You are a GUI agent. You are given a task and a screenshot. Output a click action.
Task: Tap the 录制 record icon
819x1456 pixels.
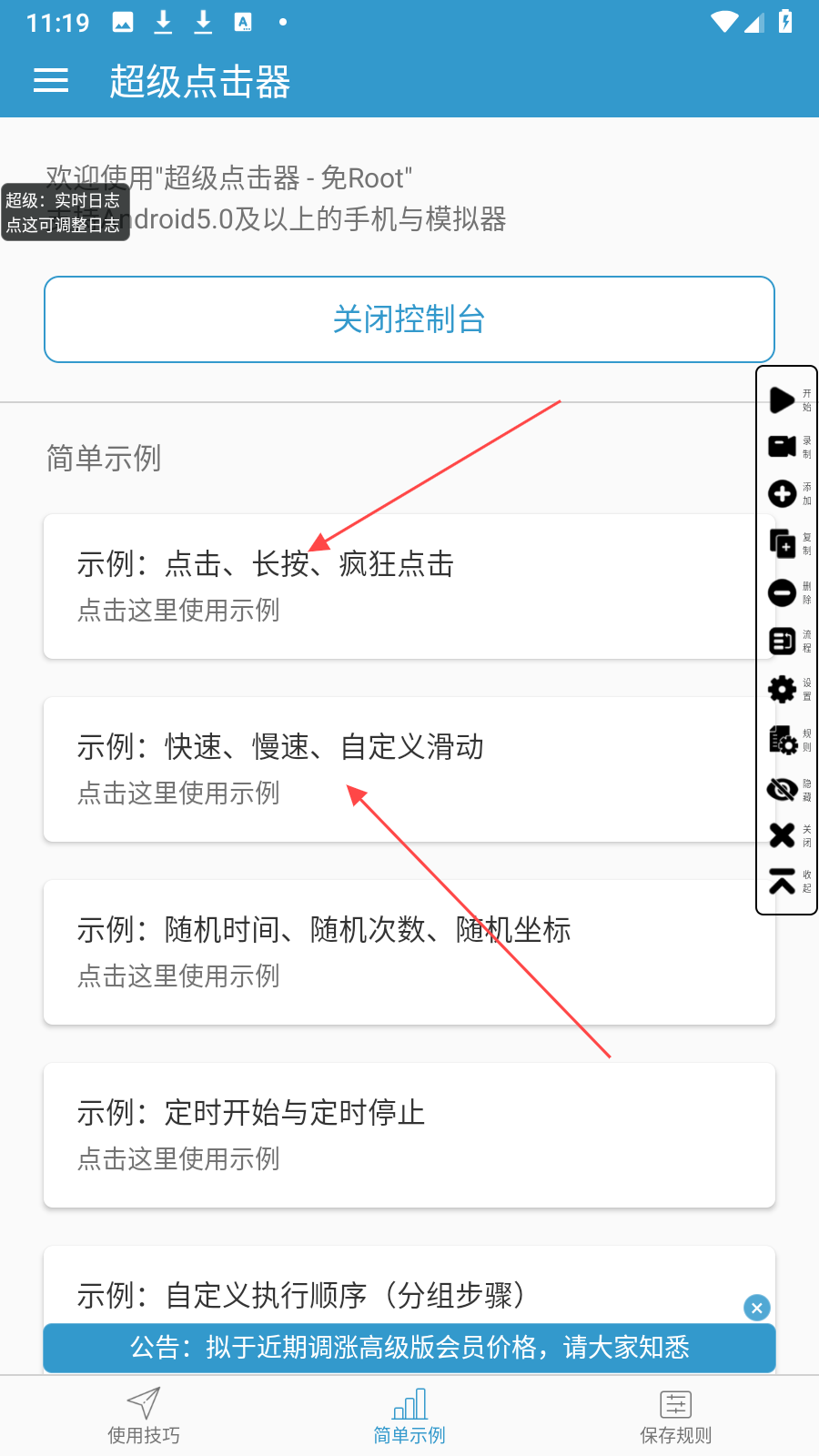(x=783, y=446)
